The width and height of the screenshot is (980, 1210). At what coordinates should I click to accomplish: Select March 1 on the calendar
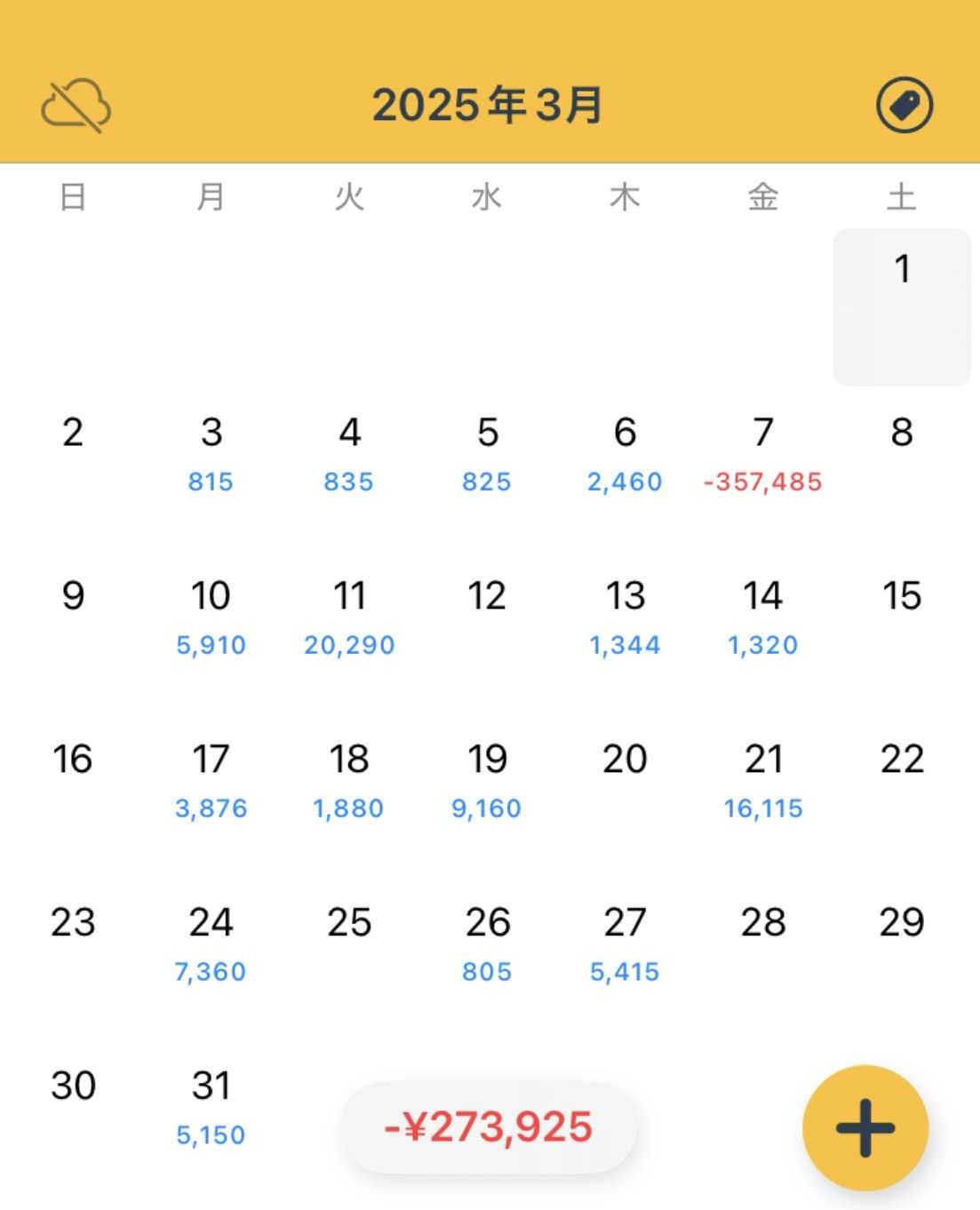coord(901,306)
